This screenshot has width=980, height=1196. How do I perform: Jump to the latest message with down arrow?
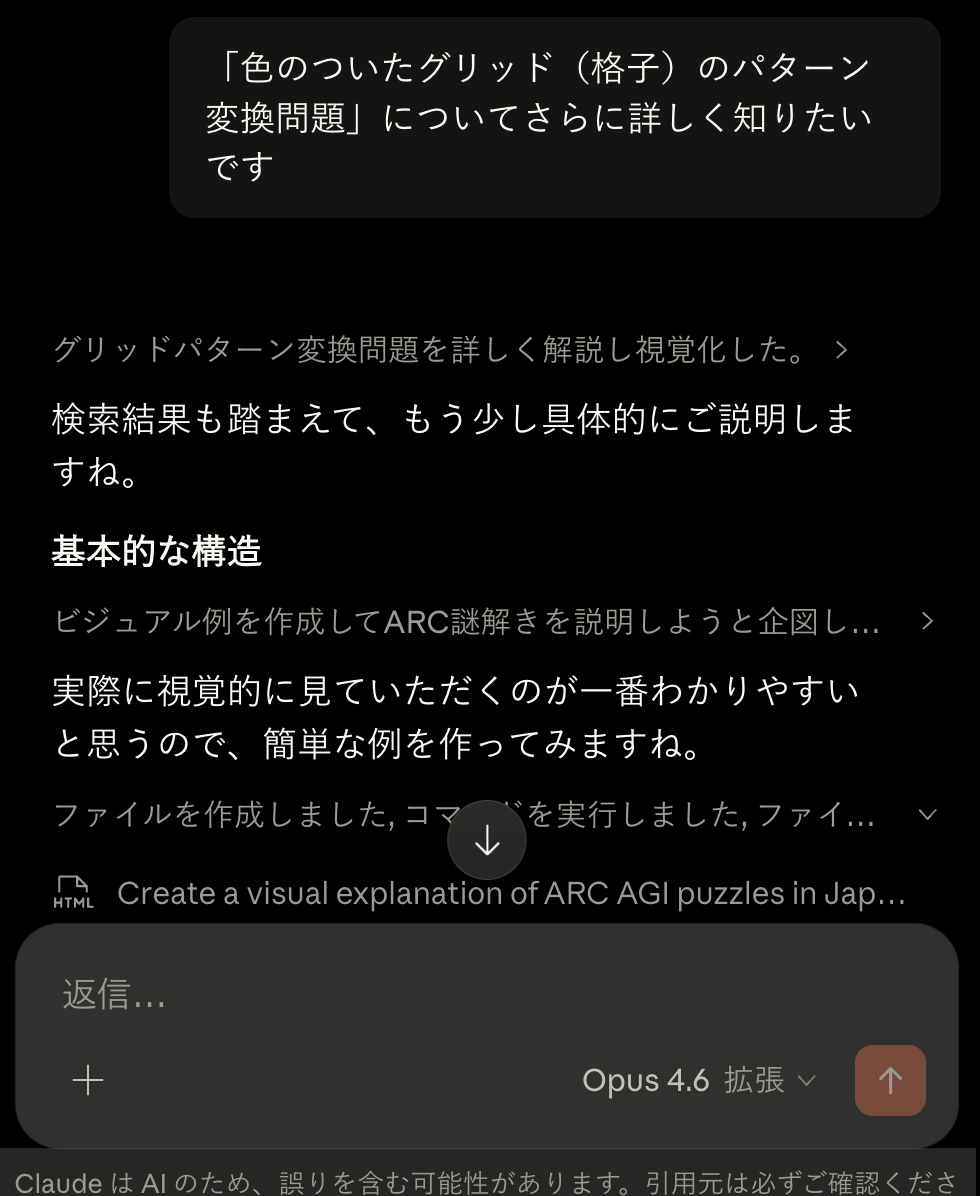point(487,842)
